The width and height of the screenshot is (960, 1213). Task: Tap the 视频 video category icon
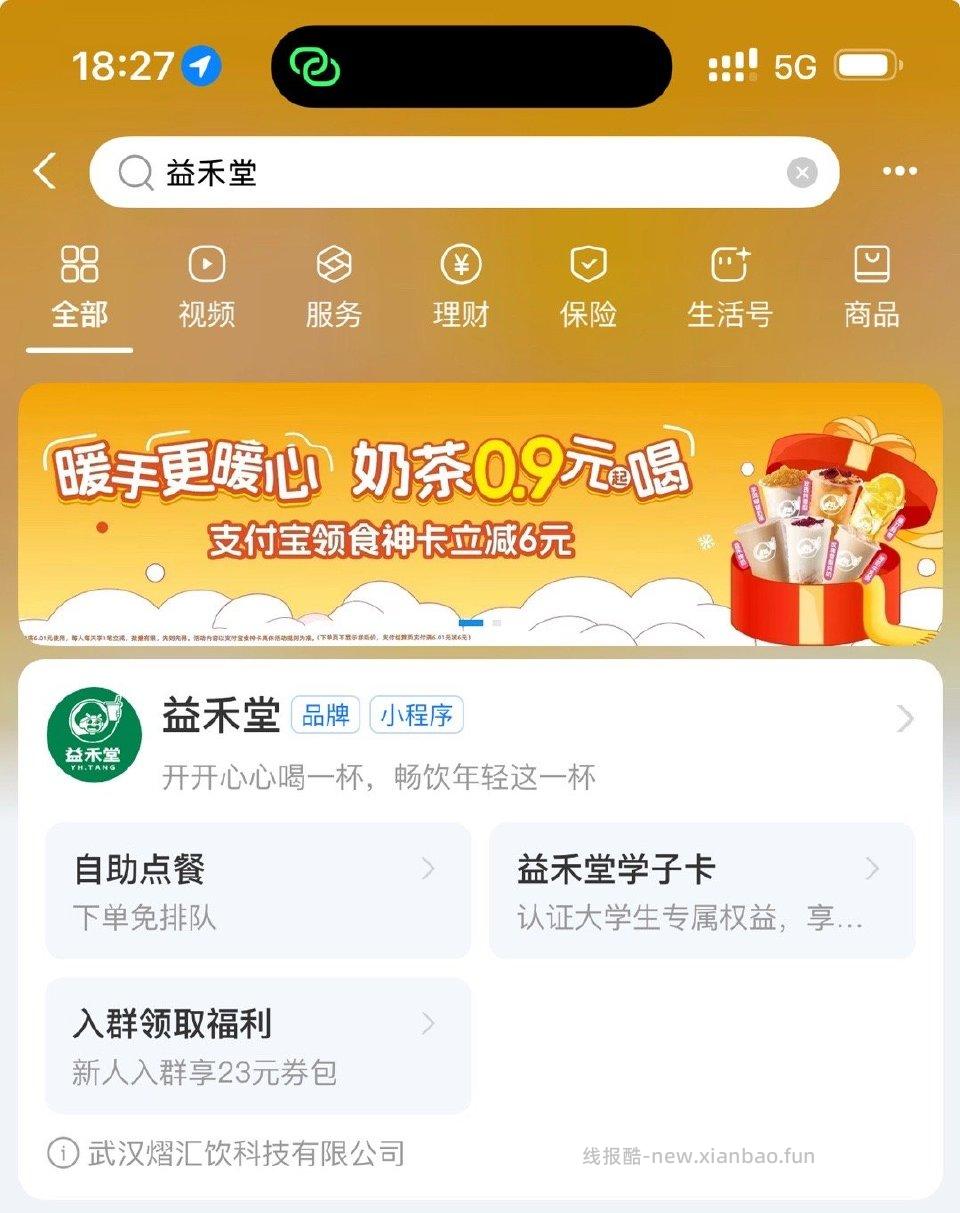click(205, 266)
